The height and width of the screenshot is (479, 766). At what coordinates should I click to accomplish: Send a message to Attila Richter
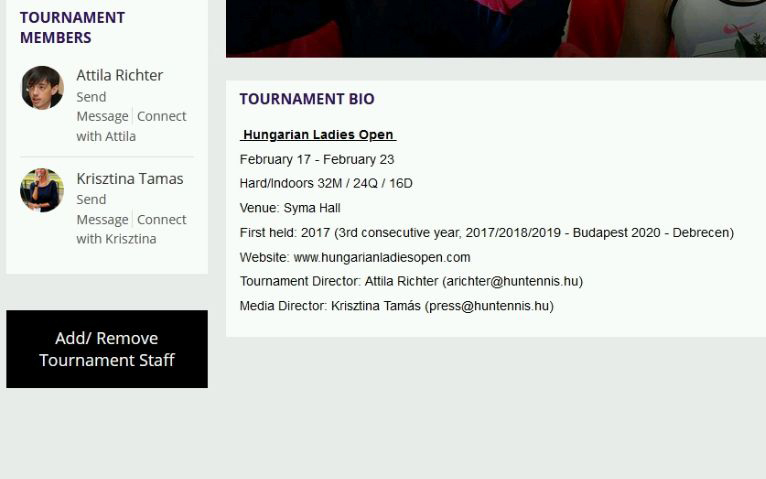(x=102, y=106)
